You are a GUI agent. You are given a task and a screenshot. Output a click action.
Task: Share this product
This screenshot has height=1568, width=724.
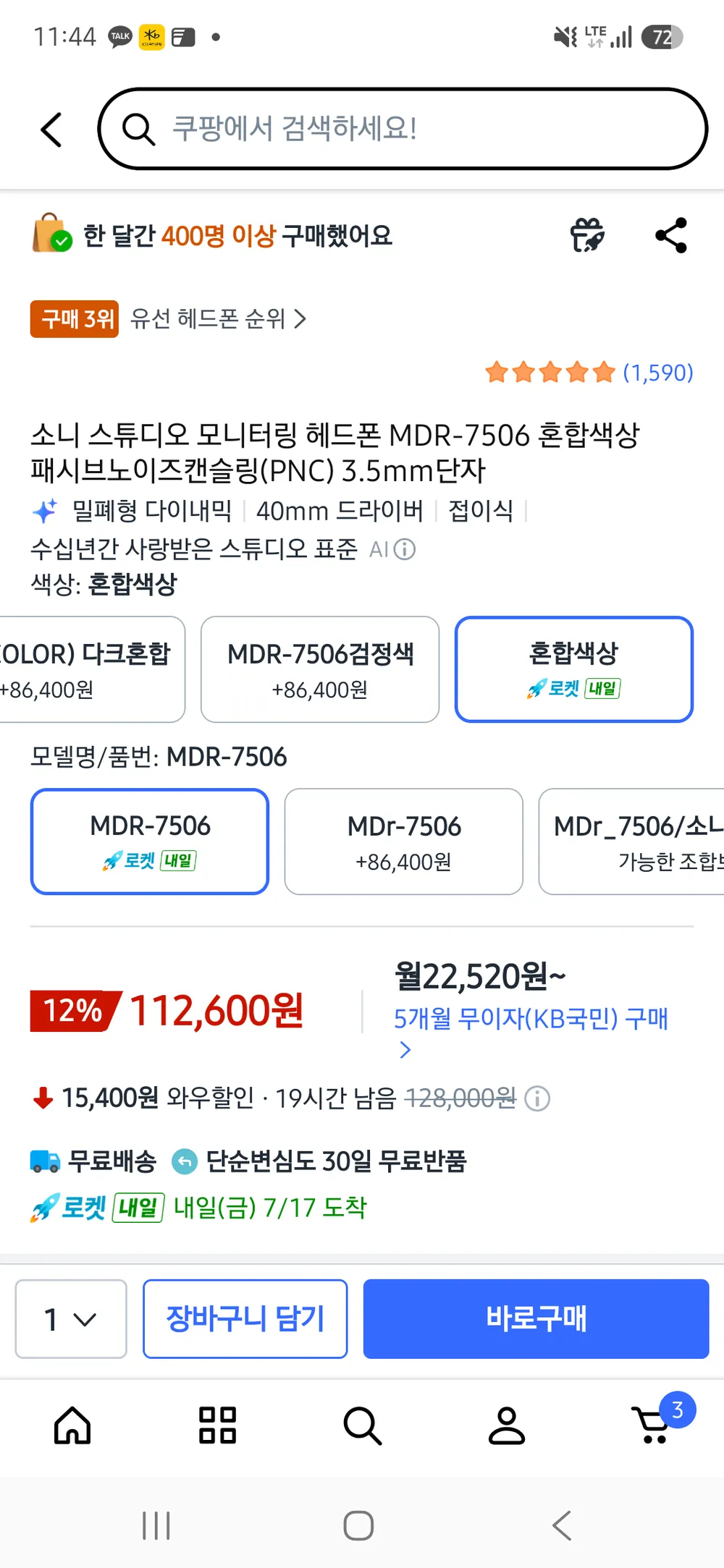coord(671,235)
